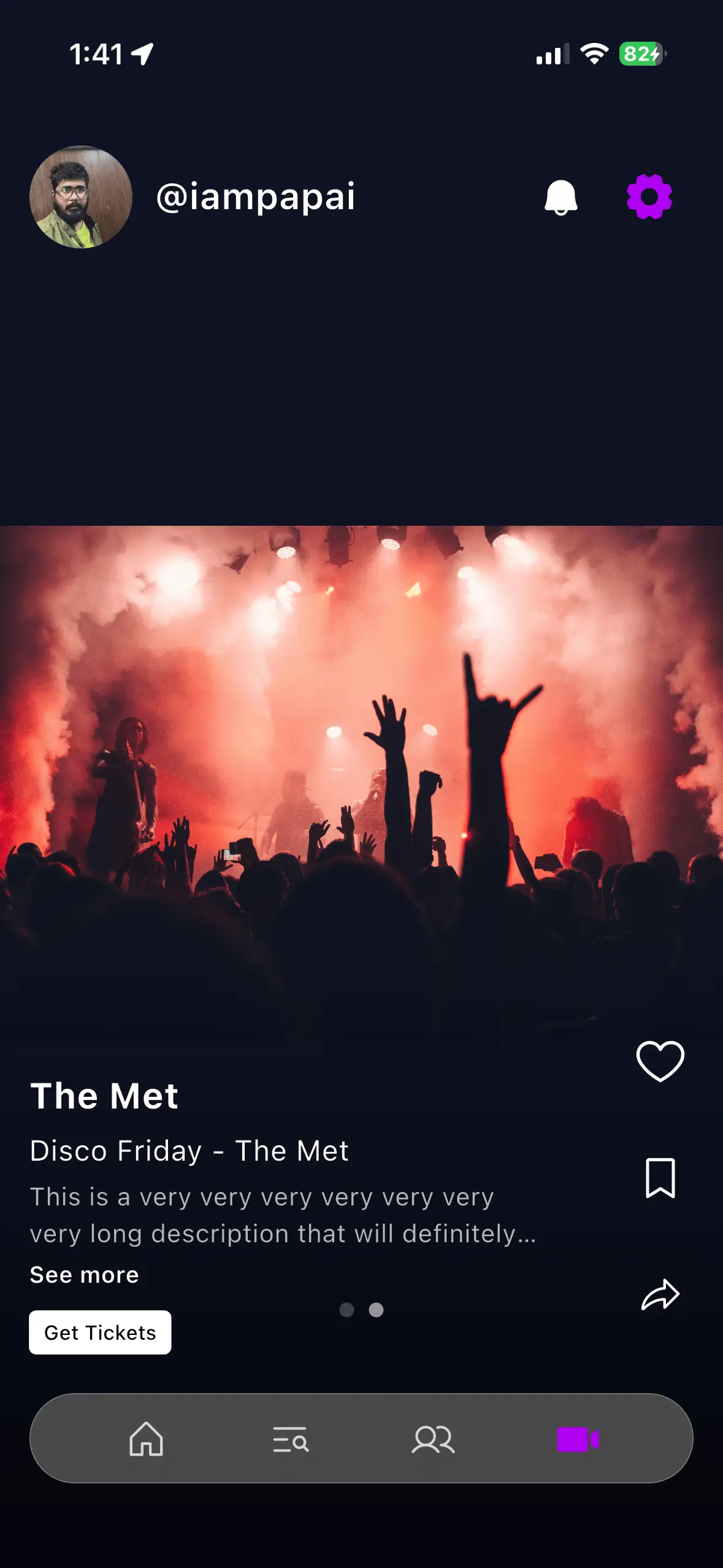Select the video camera tab
Viewport: 723px width, 1568px height.
(x=578, y=1439)
